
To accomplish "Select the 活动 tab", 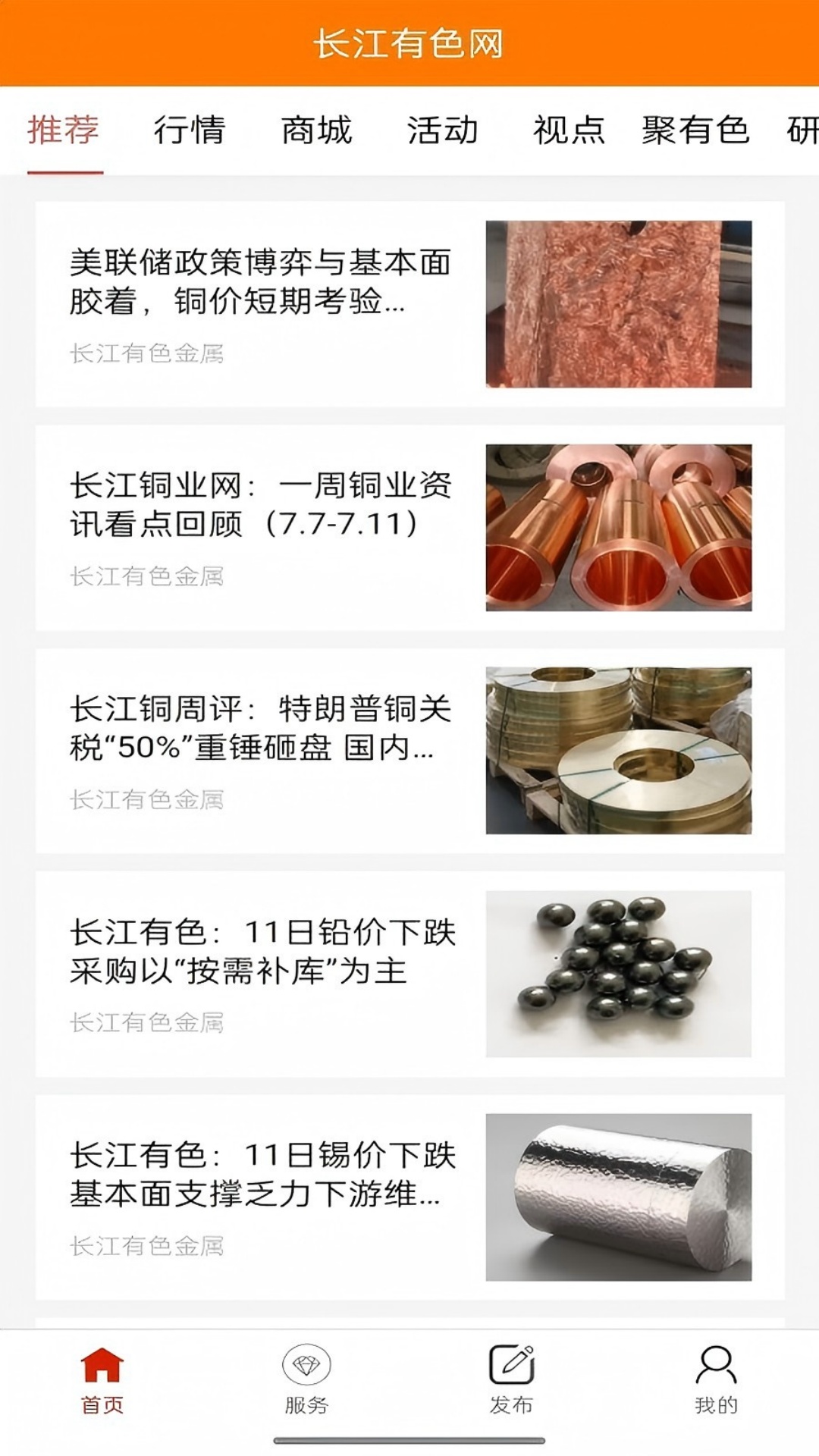I will pos(442,131).
